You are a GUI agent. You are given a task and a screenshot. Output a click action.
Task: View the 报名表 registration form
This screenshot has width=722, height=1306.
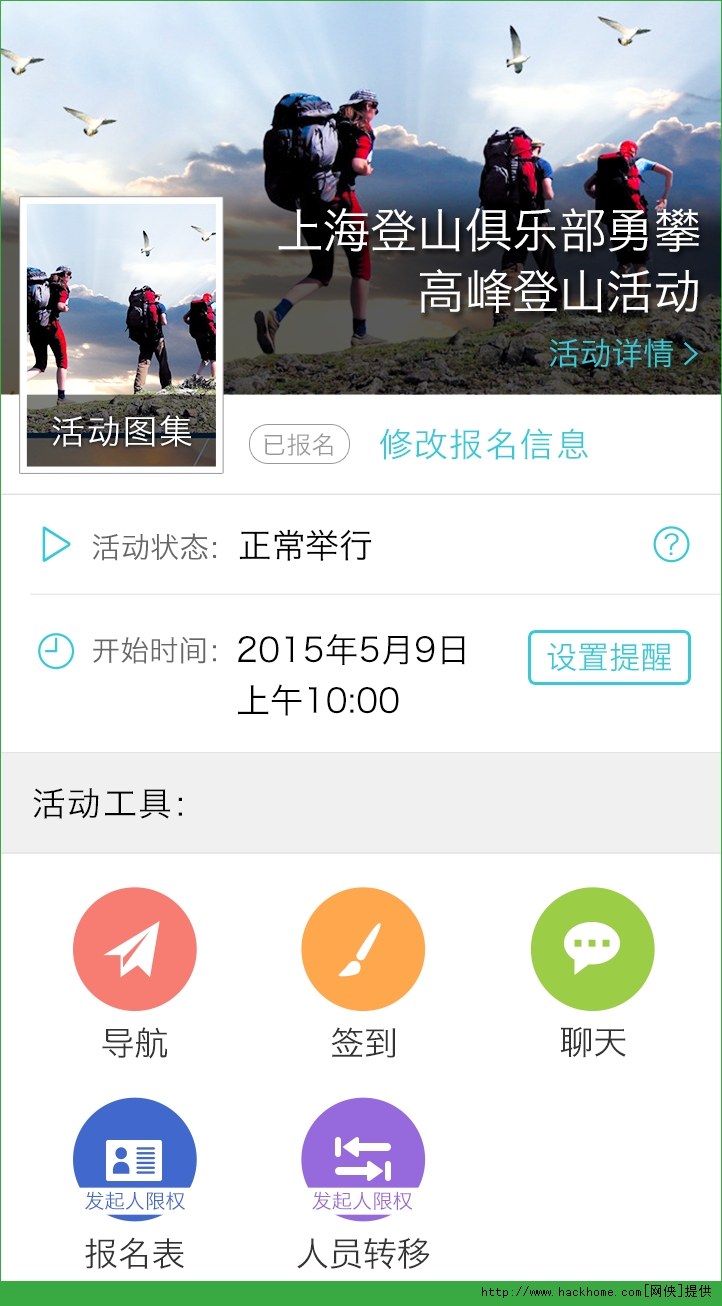[x=135, y=1160]
